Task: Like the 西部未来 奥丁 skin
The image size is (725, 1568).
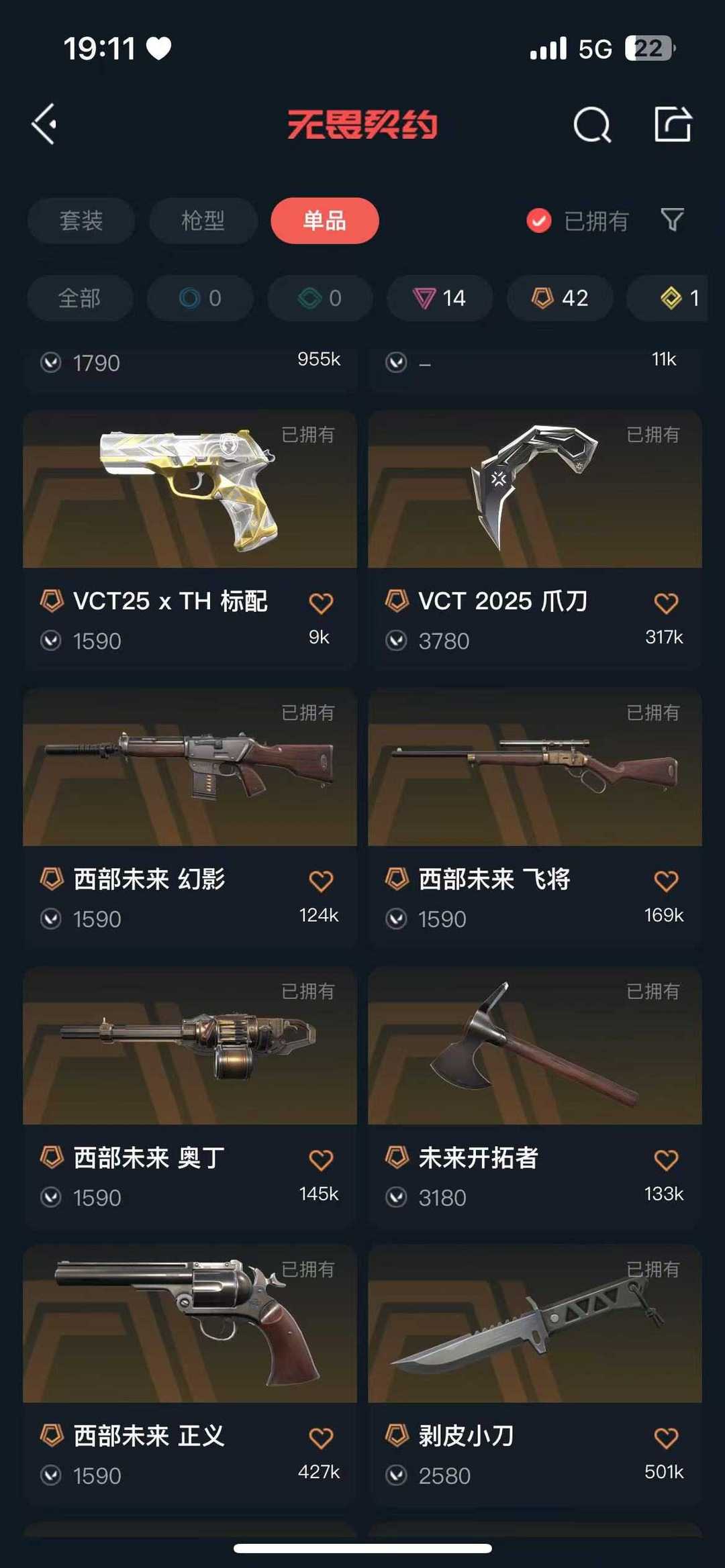Action: [321, 1159]
